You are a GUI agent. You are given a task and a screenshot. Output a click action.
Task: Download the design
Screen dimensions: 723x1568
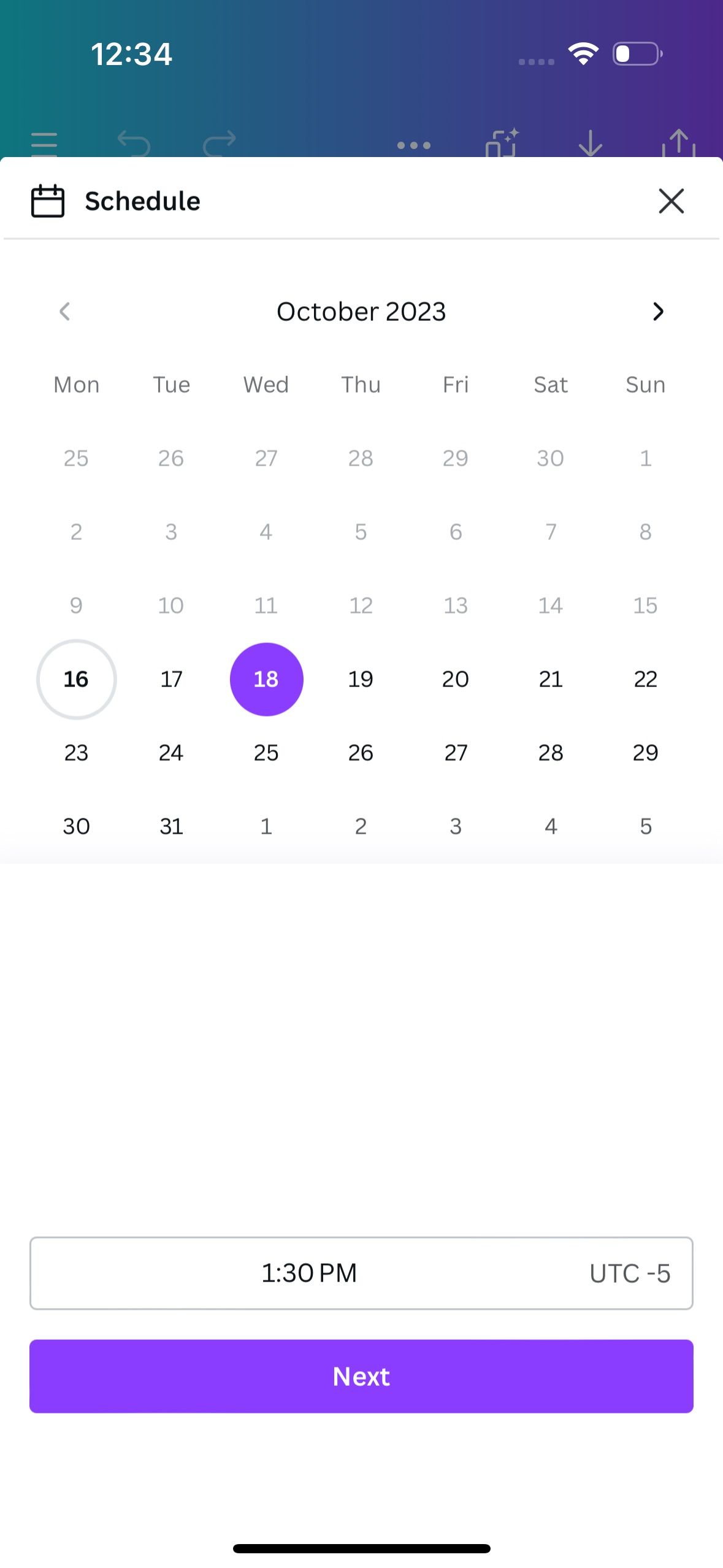click(591, 145)
